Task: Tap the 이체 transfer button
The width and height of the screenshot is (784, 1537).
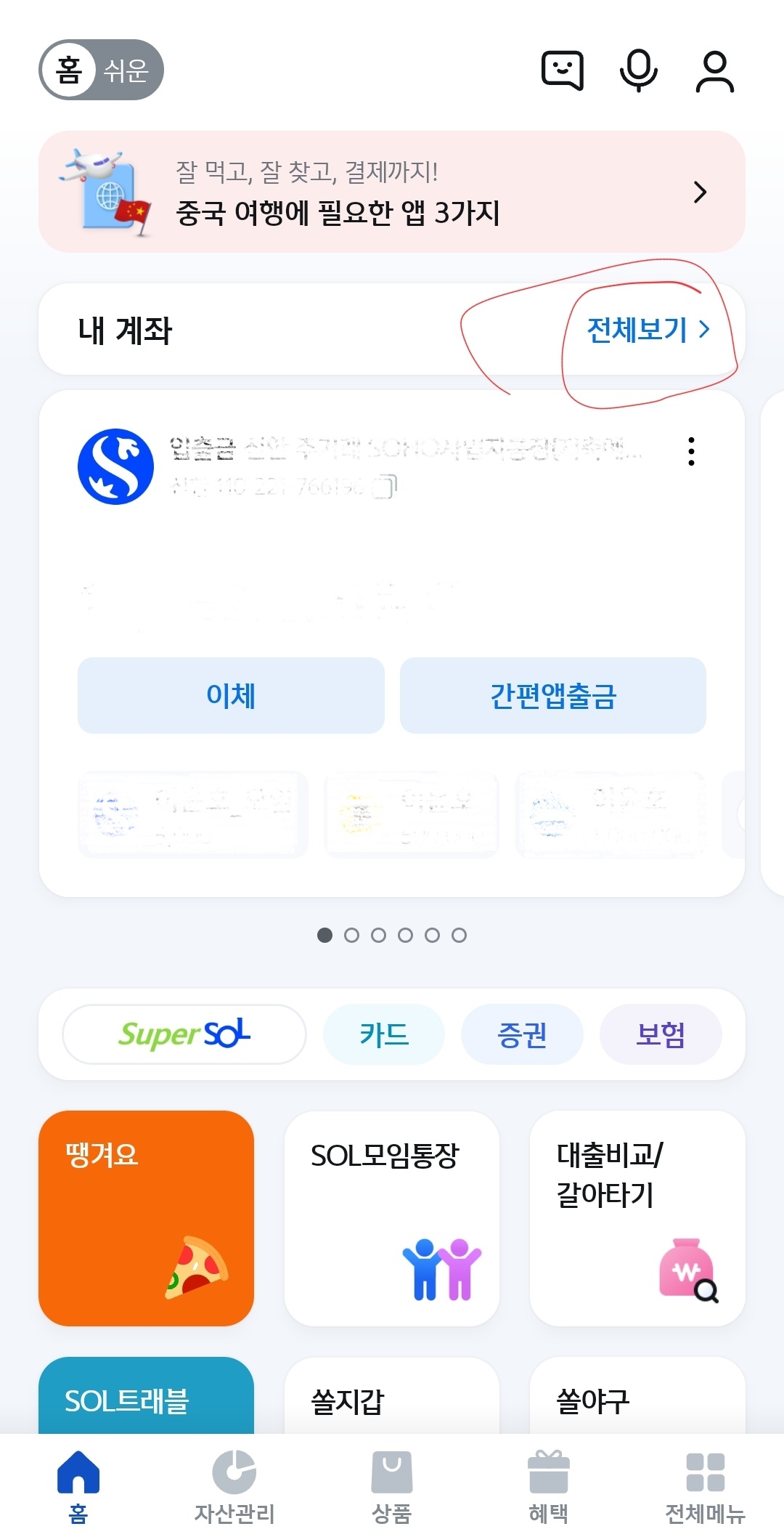Action: 231,695
